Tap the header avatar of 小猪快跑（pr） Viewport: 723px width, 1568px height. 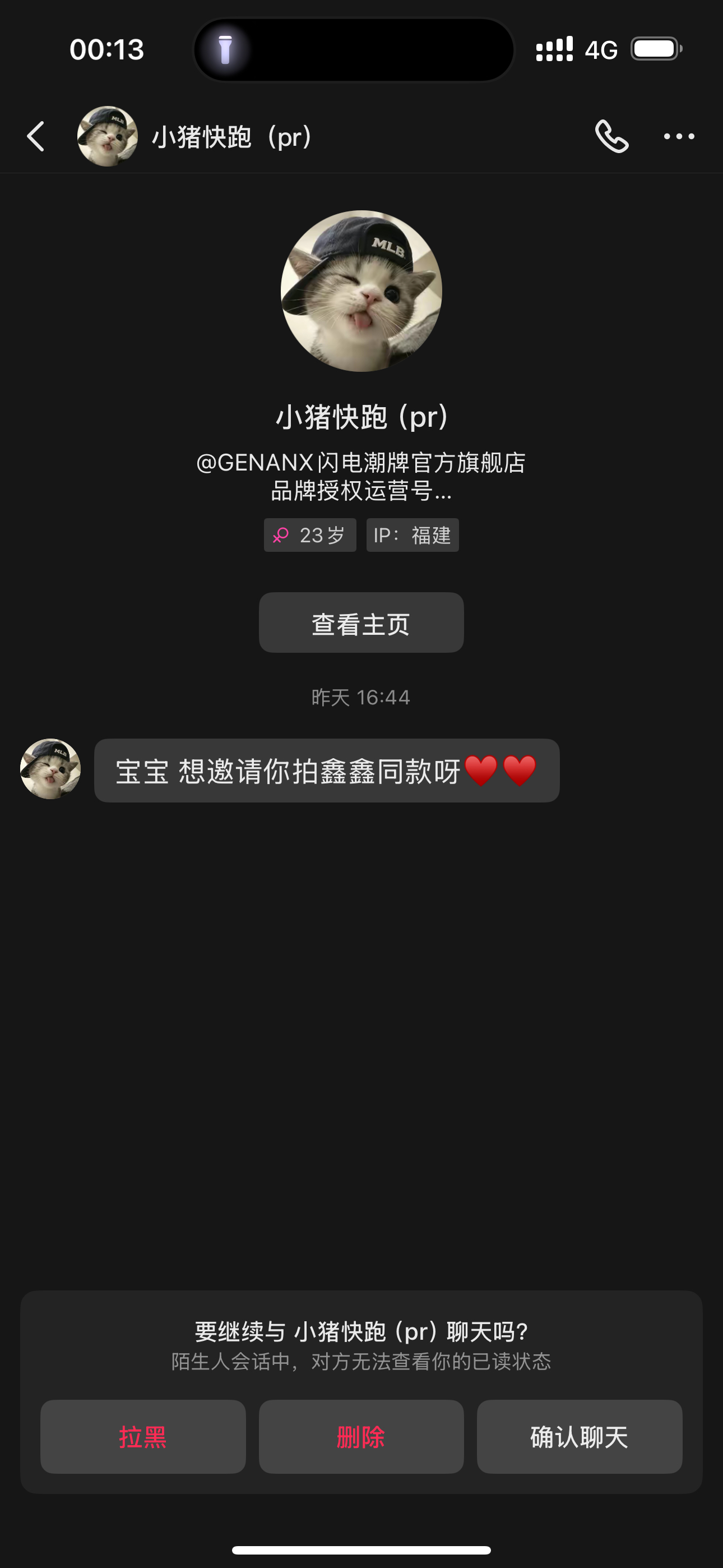(107, 136)
